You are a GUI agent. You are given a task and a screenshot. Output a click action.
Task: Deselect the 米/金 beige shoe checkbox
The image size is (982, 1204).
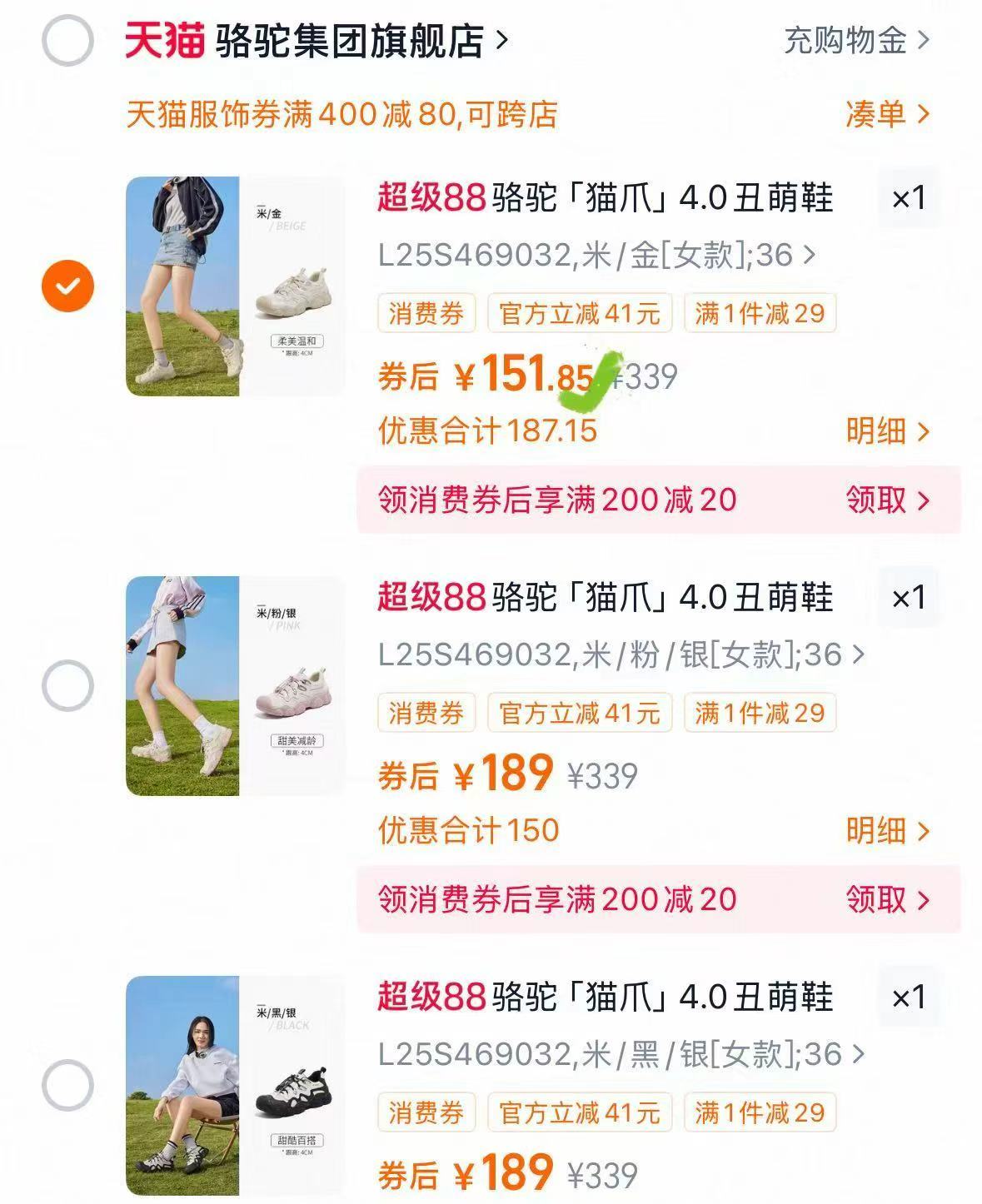(x=67, y=286)
